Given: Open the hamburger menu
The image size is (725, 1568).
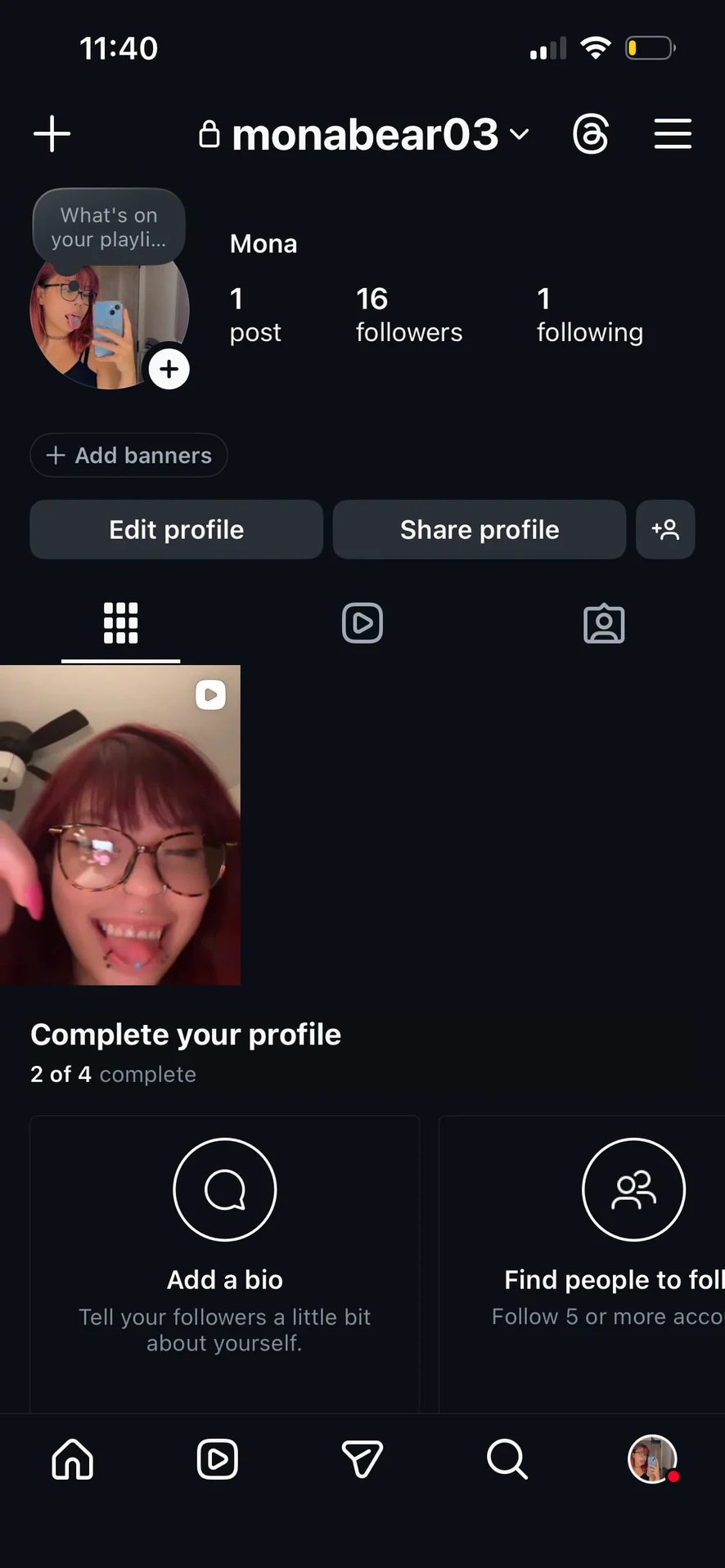Looking at the screenshot, I should click(673, 134).
